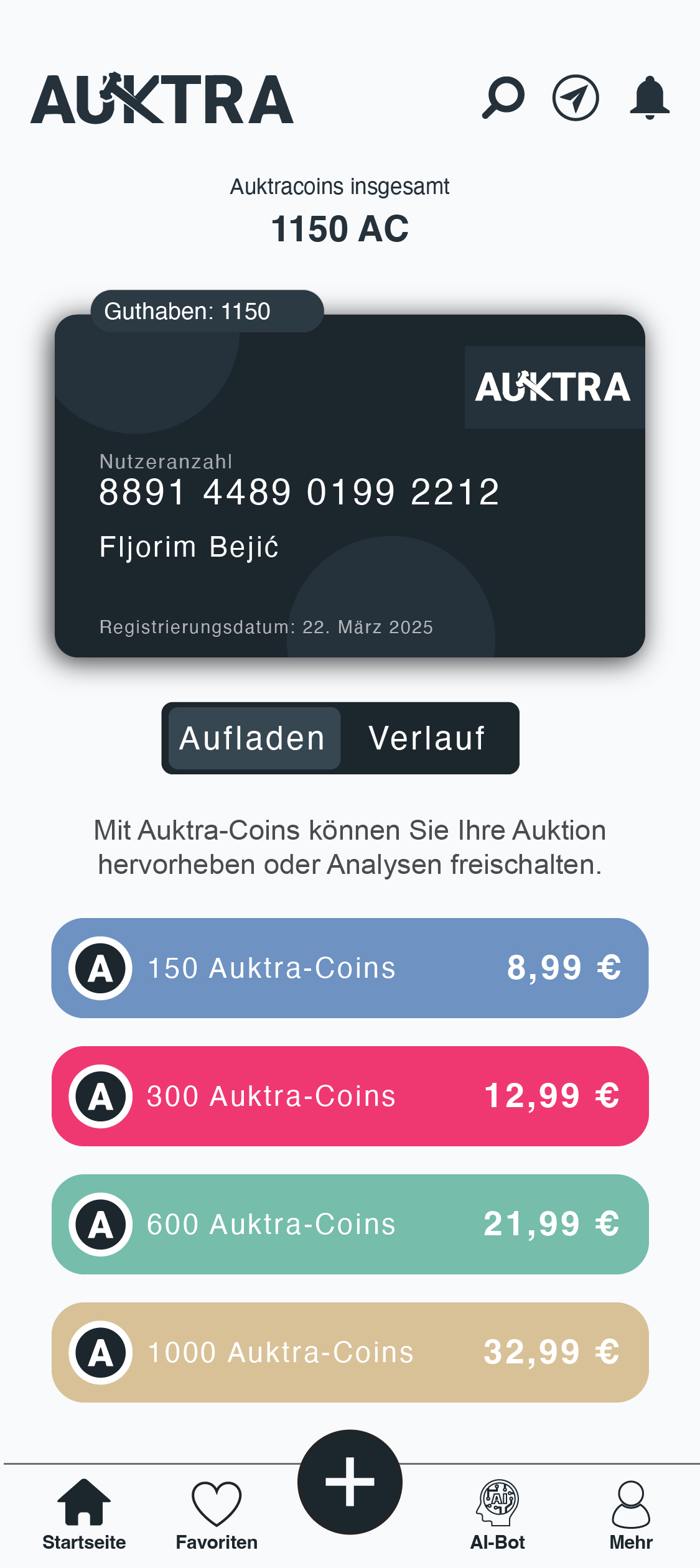
Task: Choose the 1000 Auktra-Coins package
Action: pyautogui.click(x=350, y=1352)
